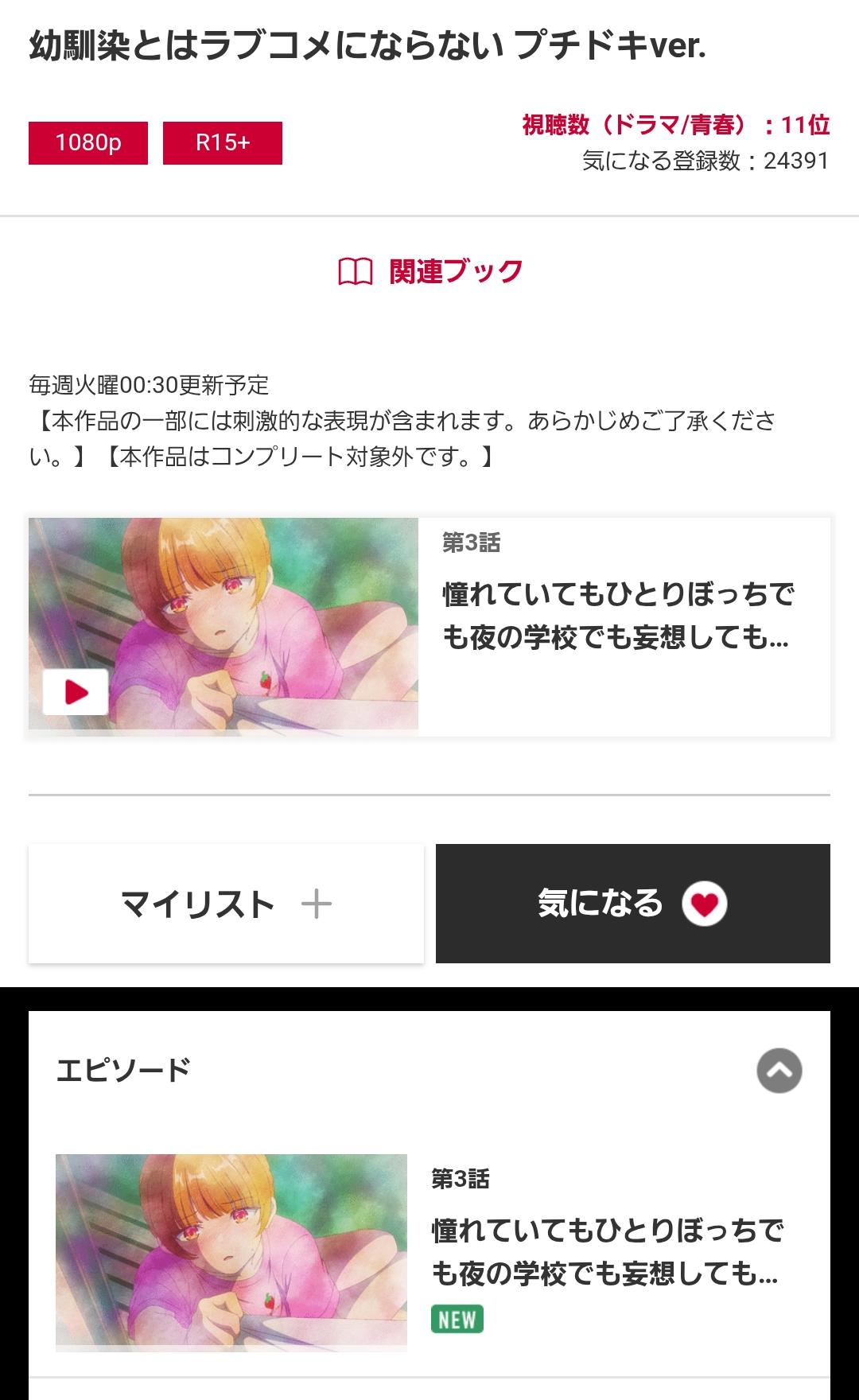The image size is (859, 1400).
Task: Collapse the エピソード section
Action: [x=779, y=1071]
